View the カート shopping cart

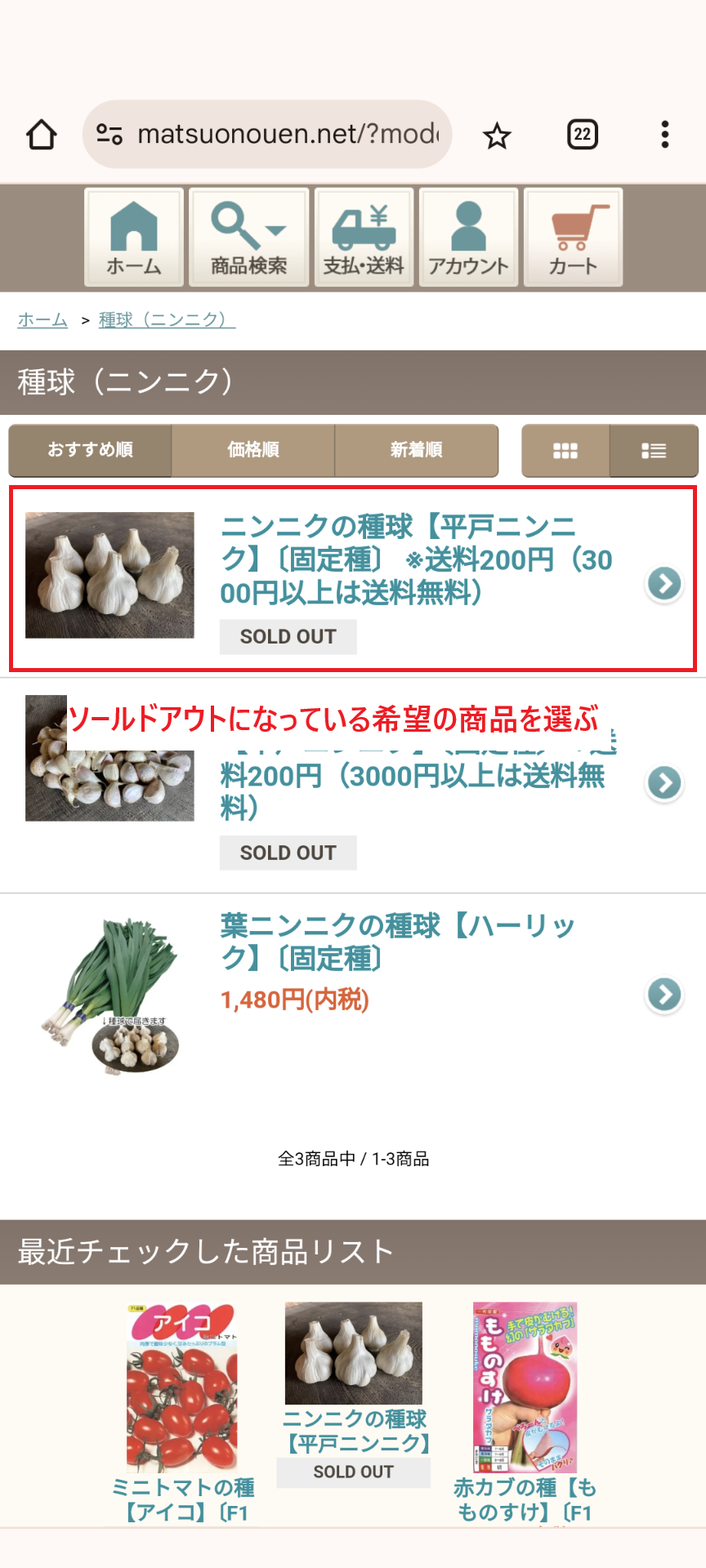[x=573, y=237]
